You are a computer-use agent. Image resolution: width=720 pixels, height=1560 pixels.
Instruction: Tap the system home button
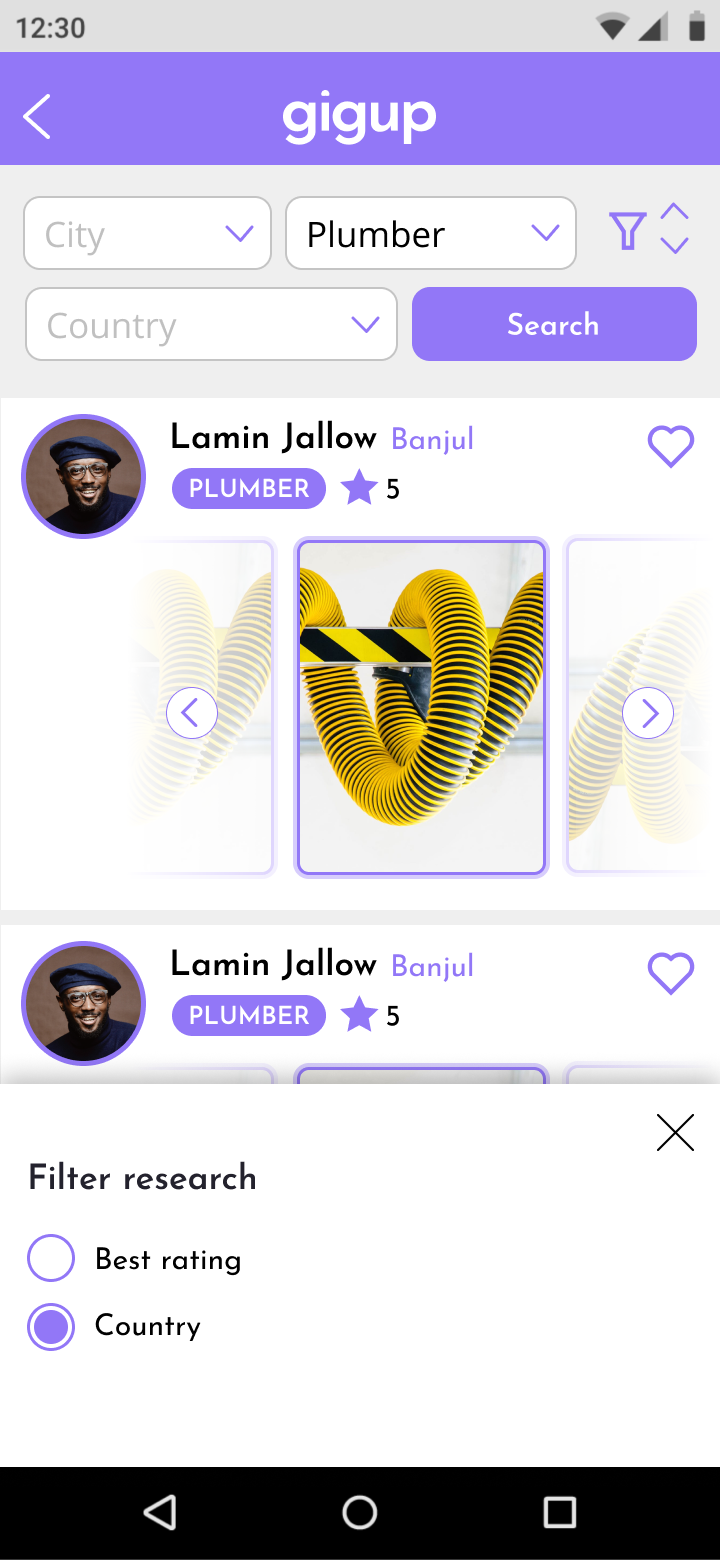[x=360, y=1513]
